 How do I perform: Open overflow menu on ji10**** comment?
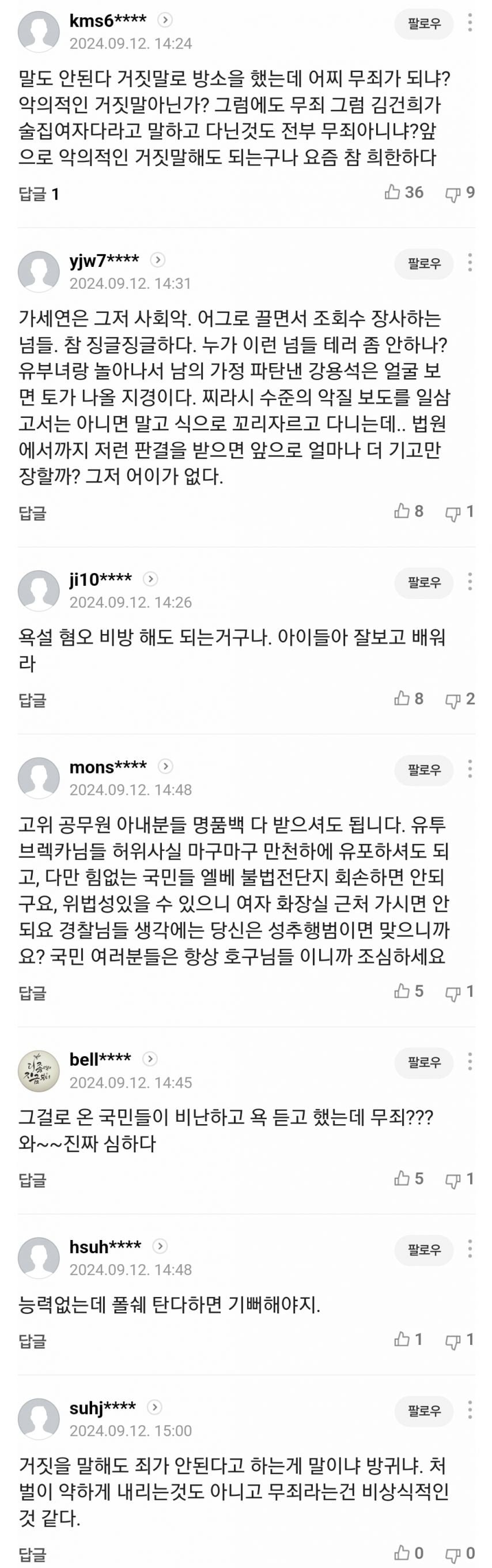coord(470,582)
